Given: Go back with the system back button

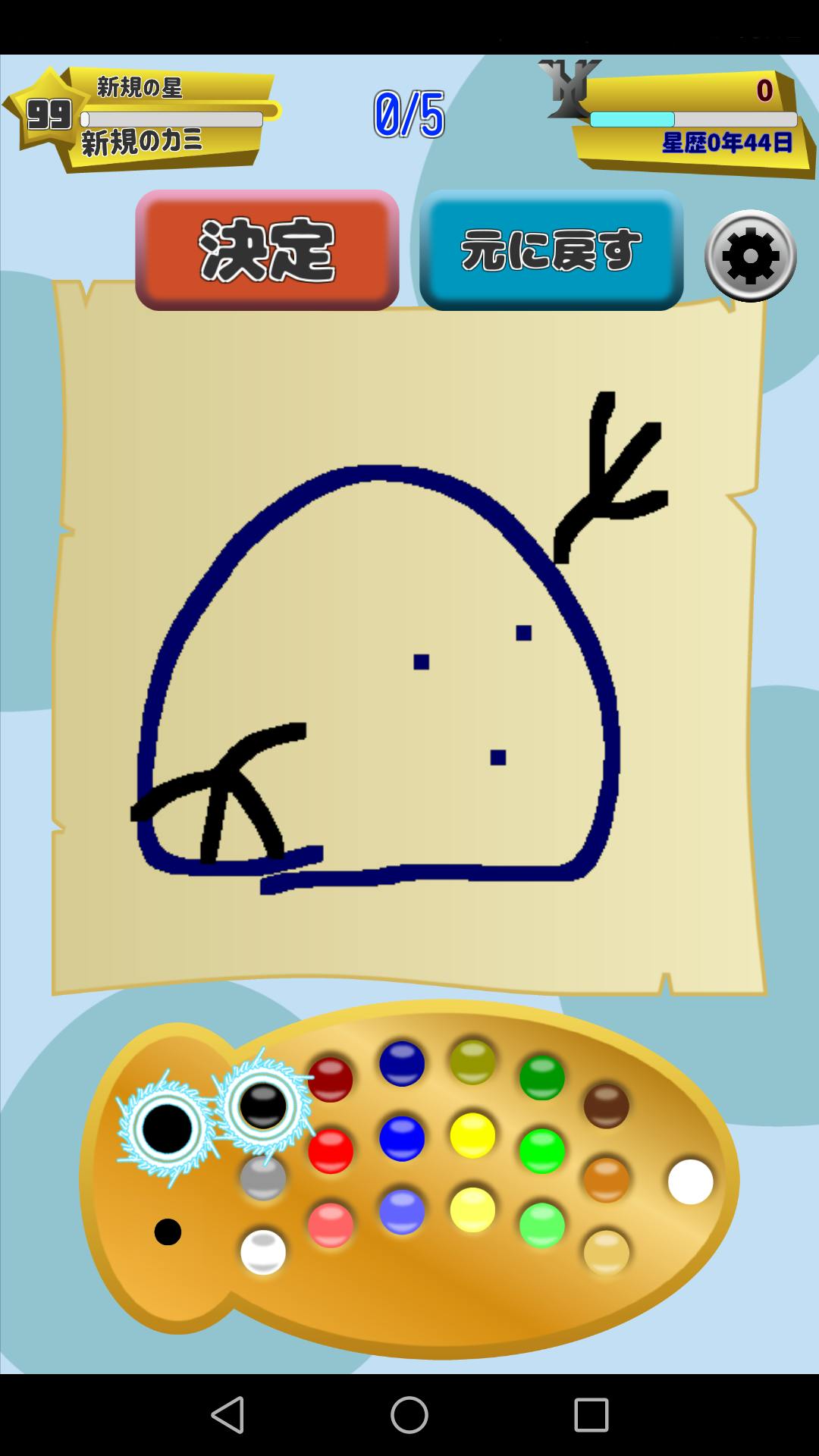Looking at the screenshot, I should tap(227, 1415).
